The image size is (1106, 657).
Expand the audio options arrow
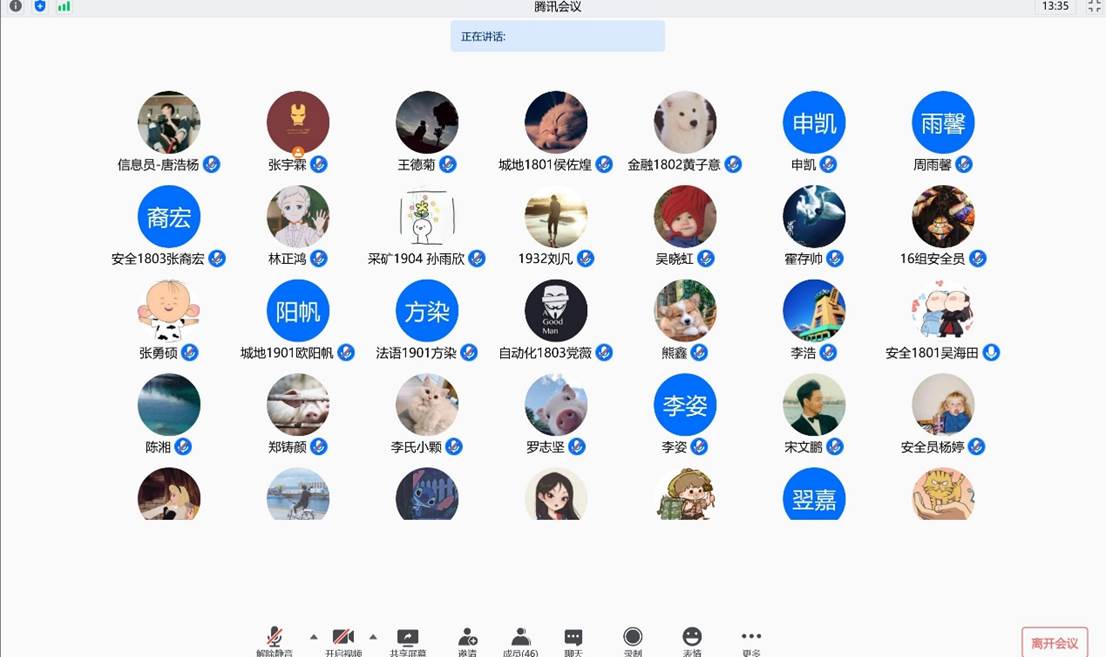point(314,636)
